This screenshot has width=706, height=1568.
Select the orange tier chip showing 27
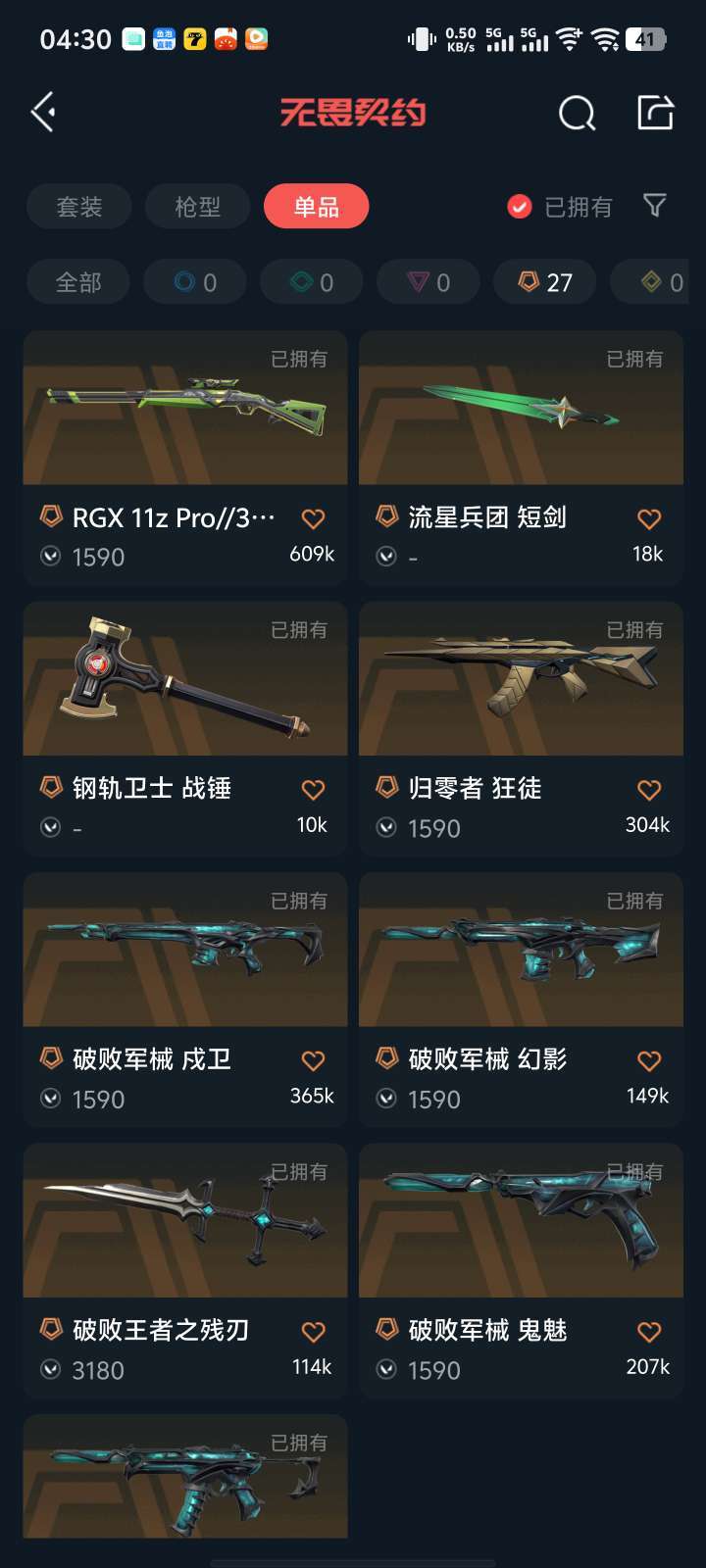pos(544,281)
